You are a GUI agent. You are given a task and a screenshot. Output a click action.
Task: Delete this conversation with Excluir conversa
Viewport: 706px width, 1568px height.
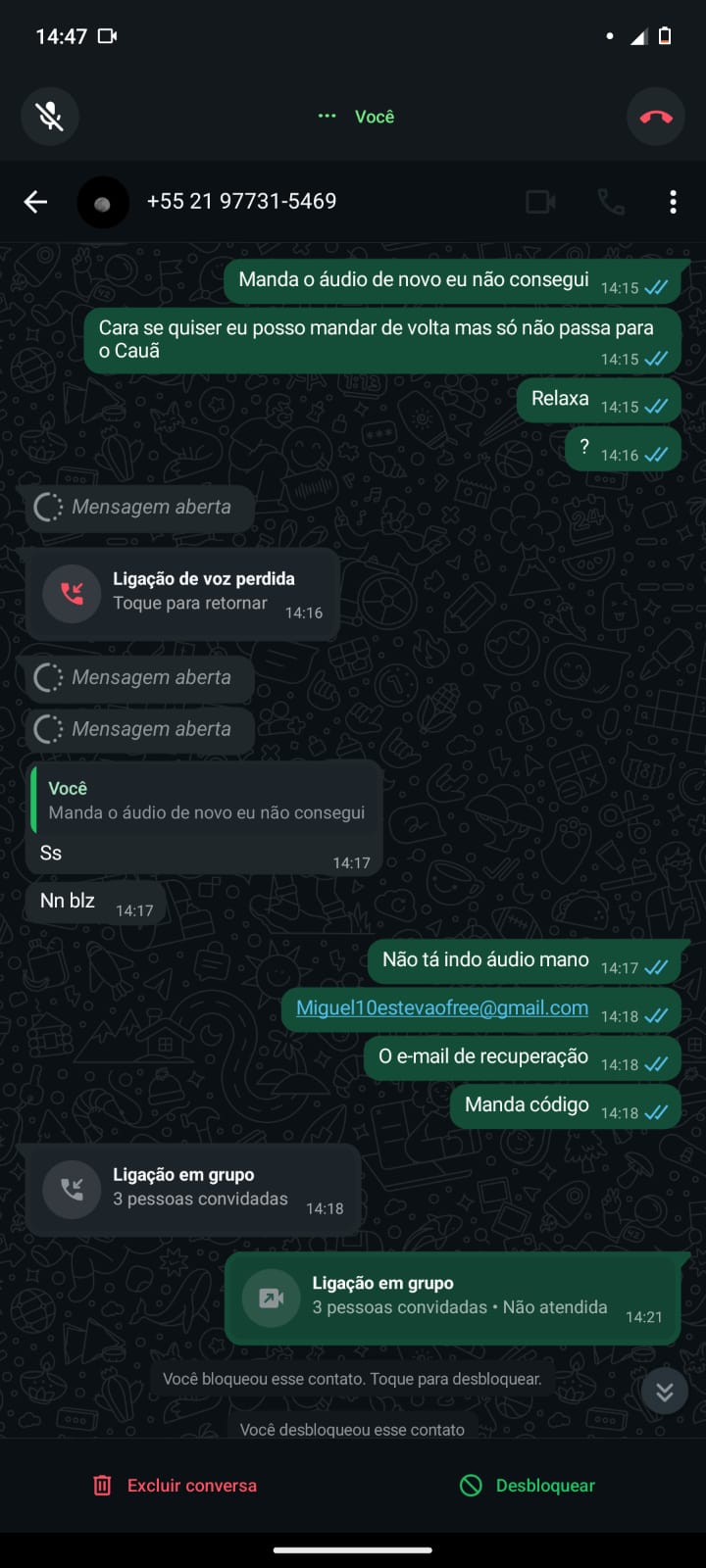point(176,1486)
